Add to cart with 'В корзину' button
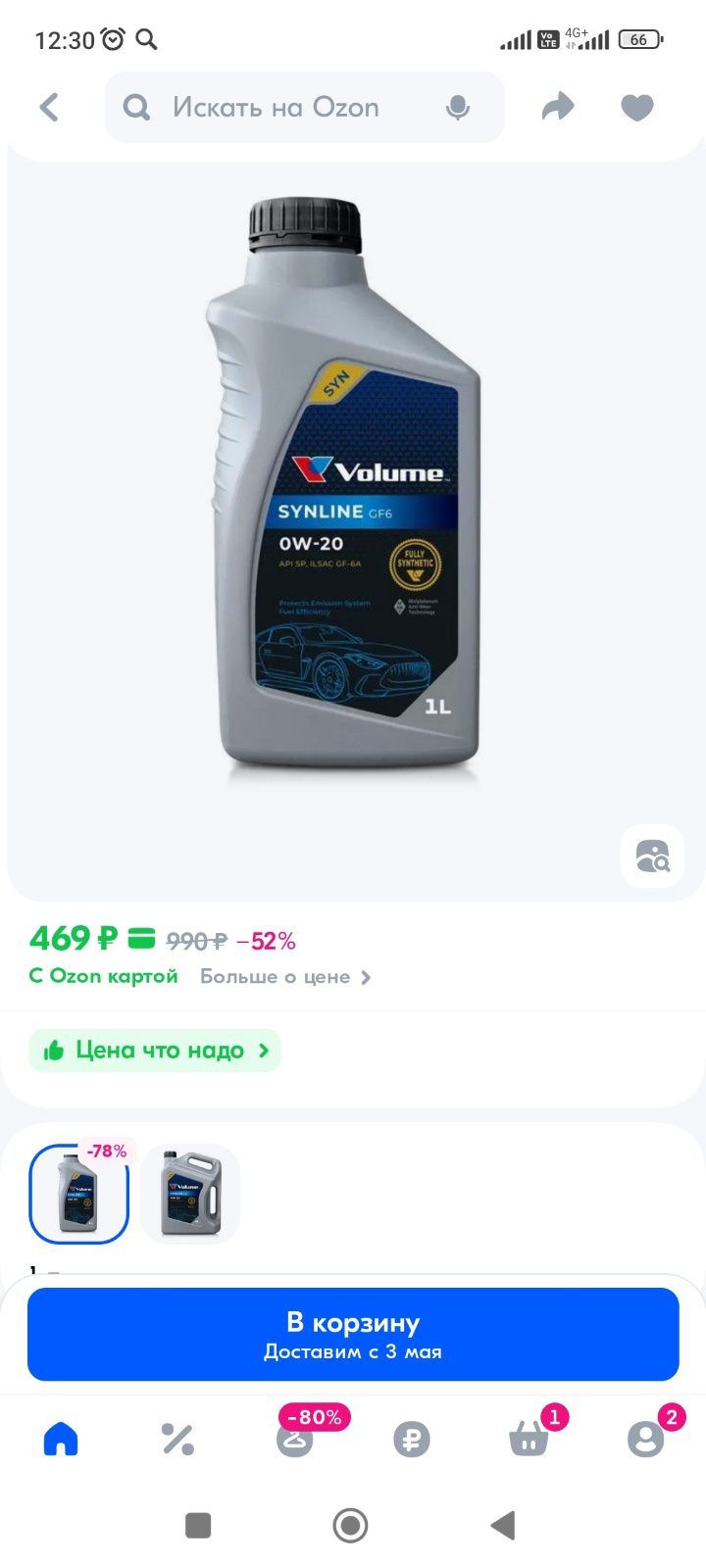The height and width of the screenshot is (1568, 706). click(353, 1335)
